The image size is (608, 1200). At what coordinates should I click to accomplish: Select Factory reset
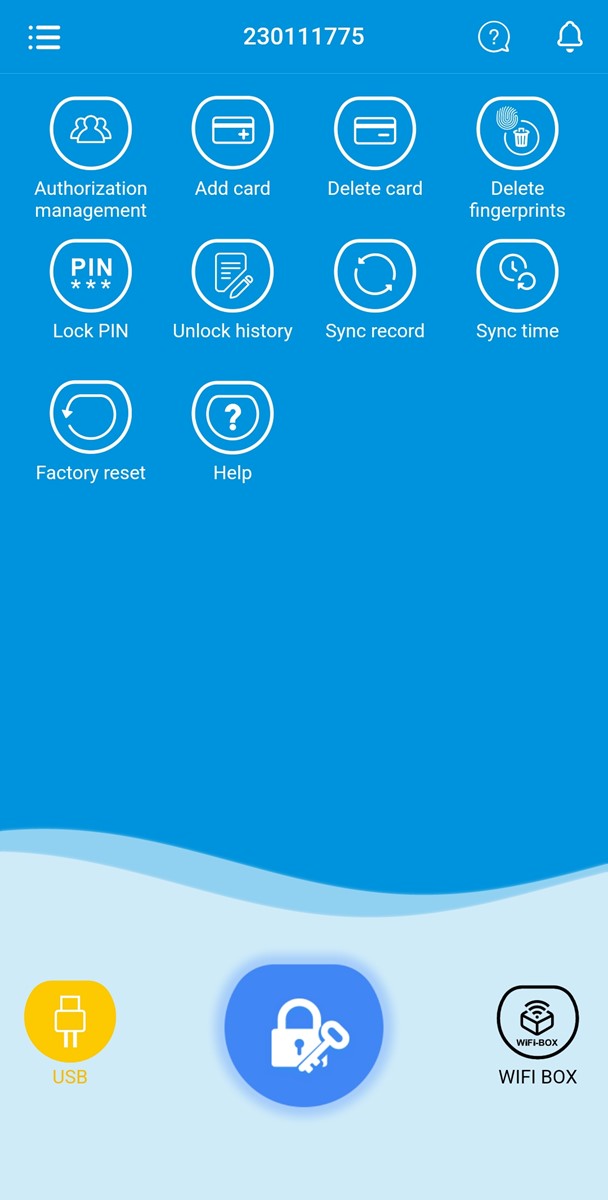click(91, 416)
